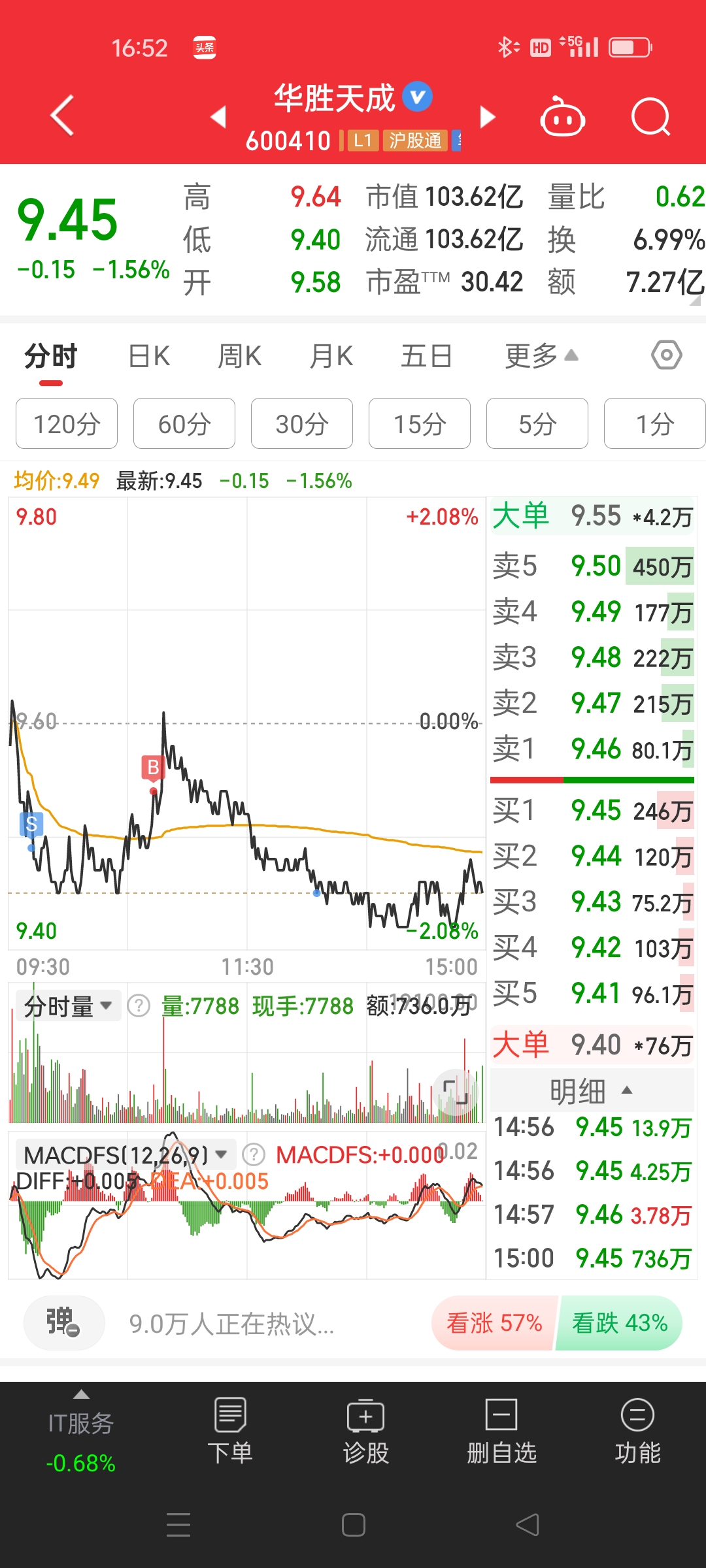Select the 1分 interval button
The height and width of the screenshot is (1568, 706).
pos(654,423)
